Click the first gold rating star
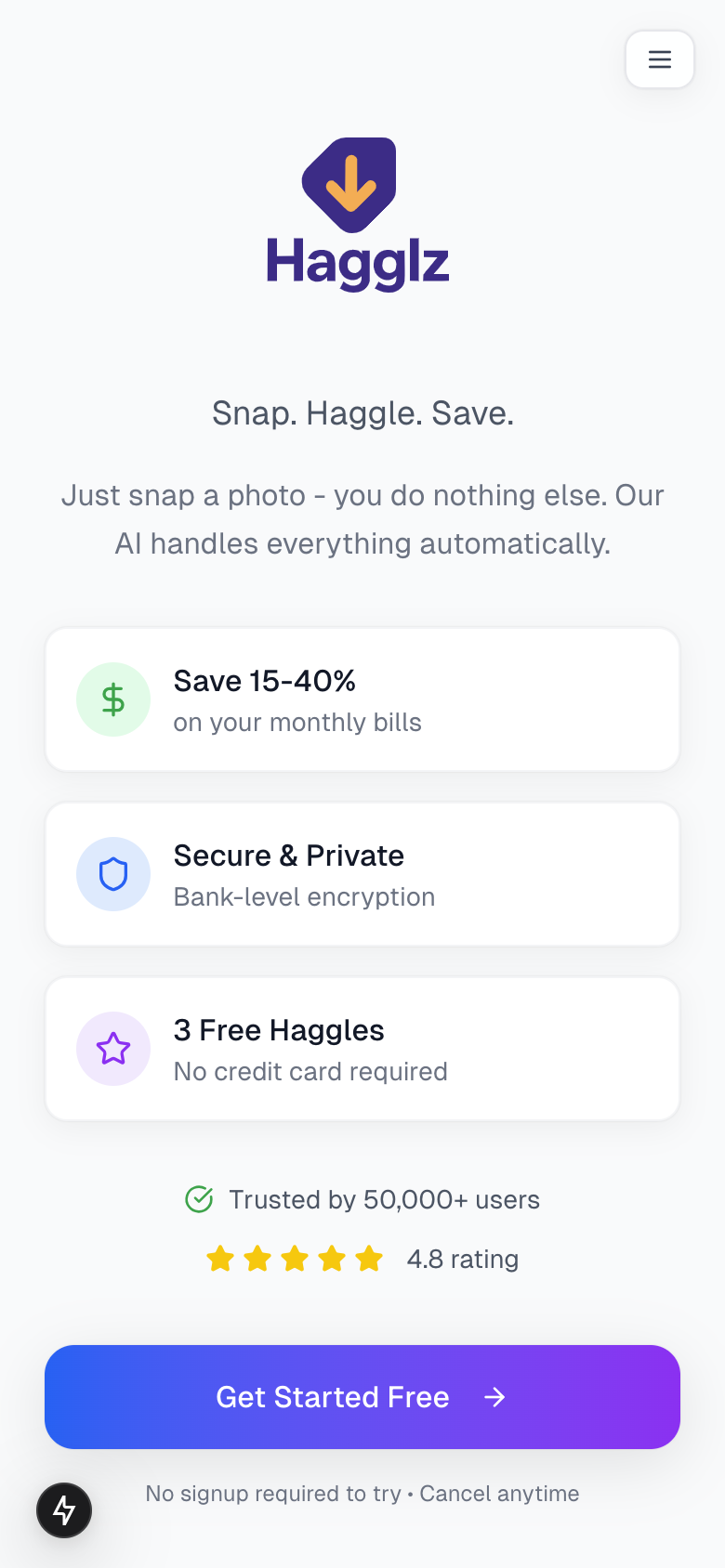 (x=220, y=1259)
